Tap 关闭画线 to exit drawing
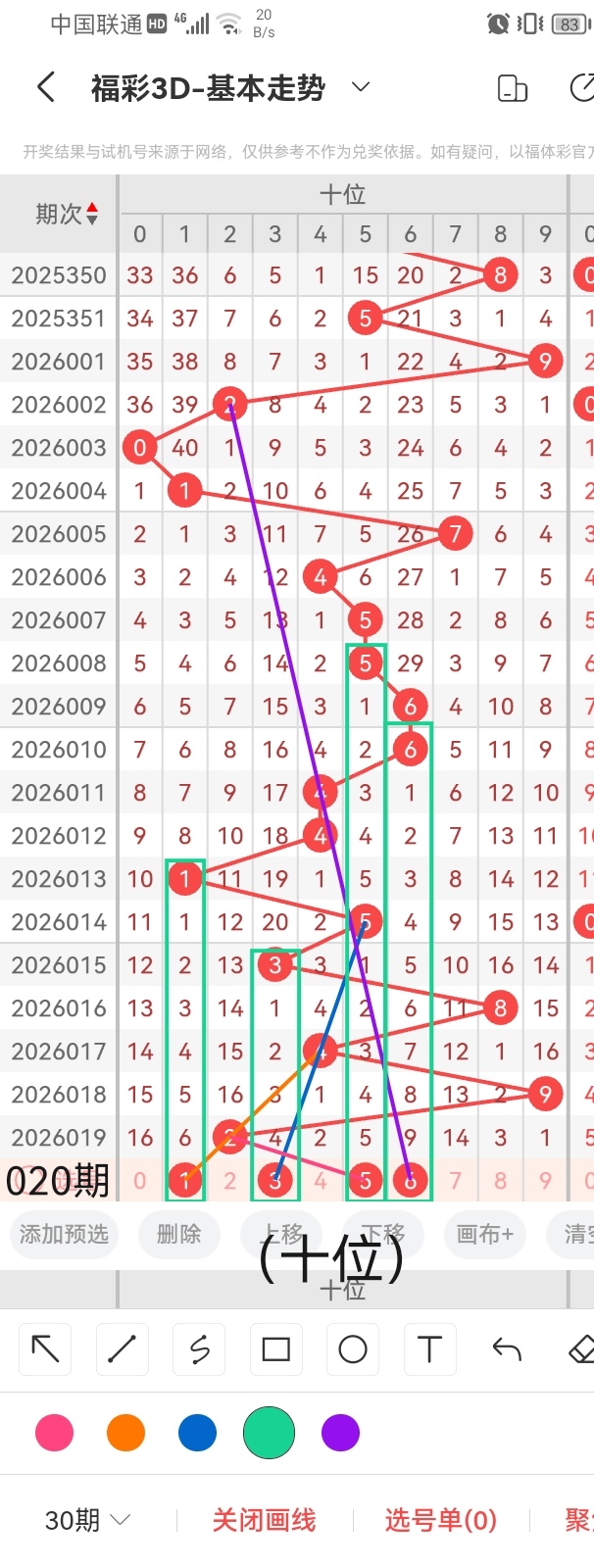The height and width of the screenshot is (1568, 594). coord(264,1520)
